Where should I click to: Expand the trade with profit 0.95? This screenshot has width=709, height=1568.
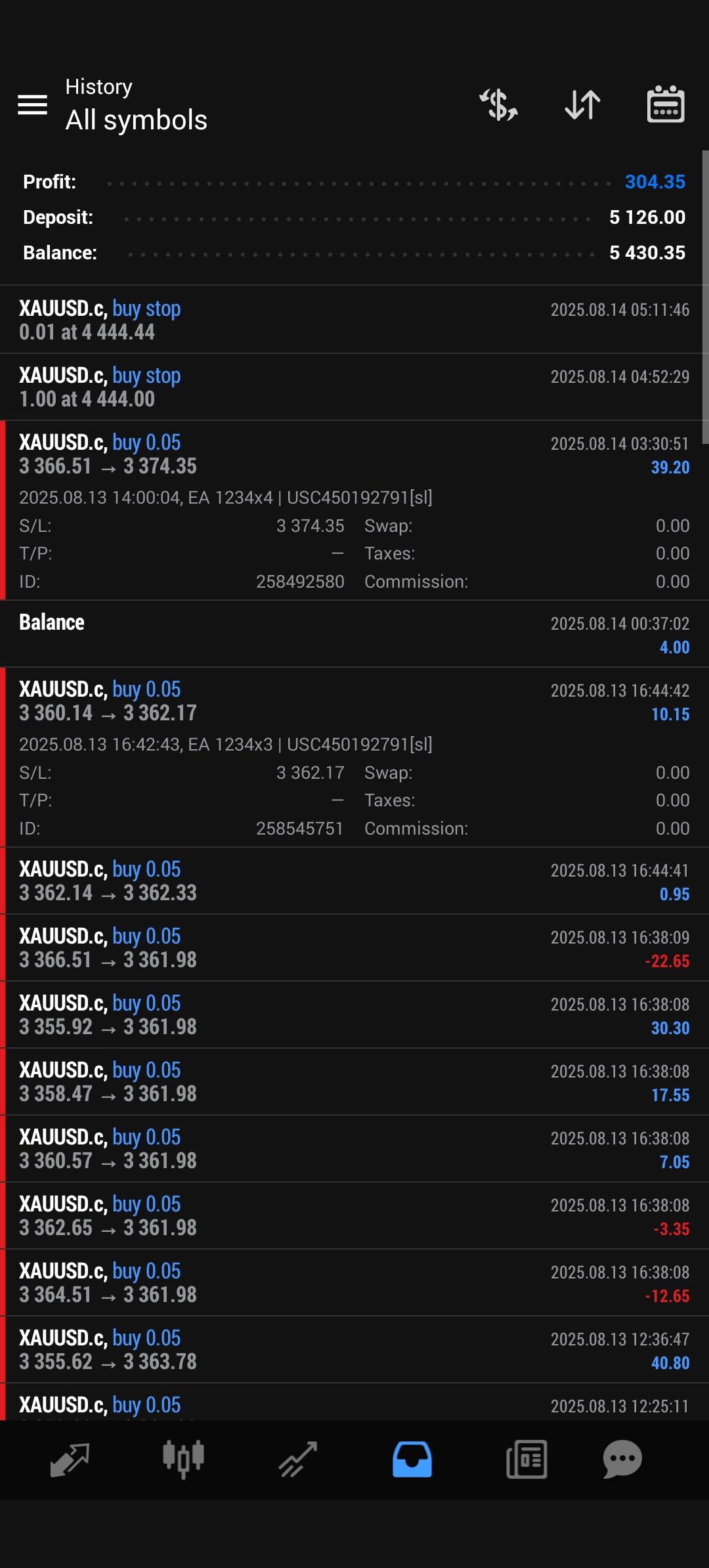(354, 881)
